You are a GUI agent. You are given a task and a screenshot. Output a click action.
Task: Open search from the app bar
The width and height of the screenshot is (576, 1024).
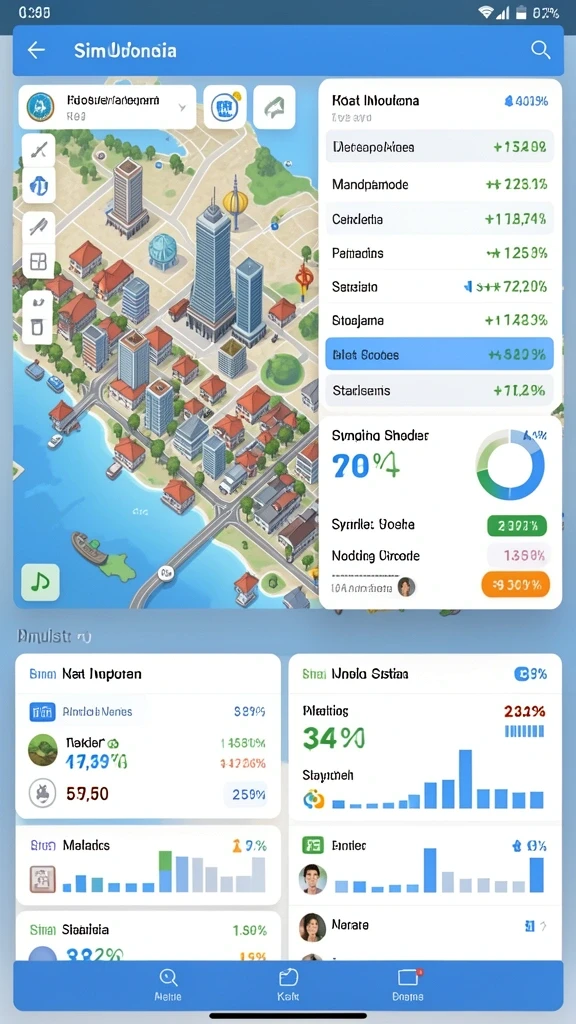[x=540, y=50]
